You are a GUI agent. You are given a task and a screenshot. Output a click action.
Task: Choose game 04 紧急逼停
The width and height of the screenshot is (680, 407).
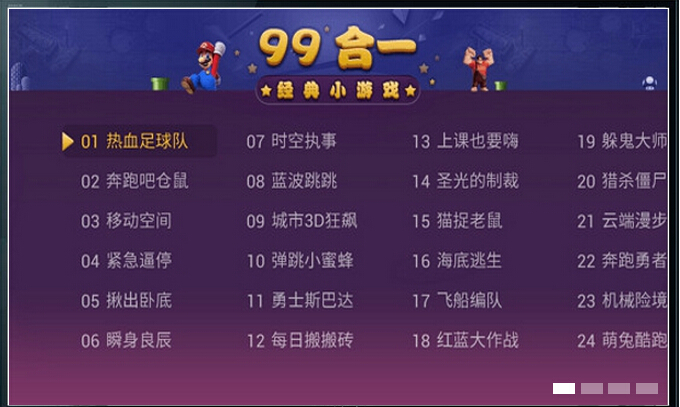pos(126,261)
